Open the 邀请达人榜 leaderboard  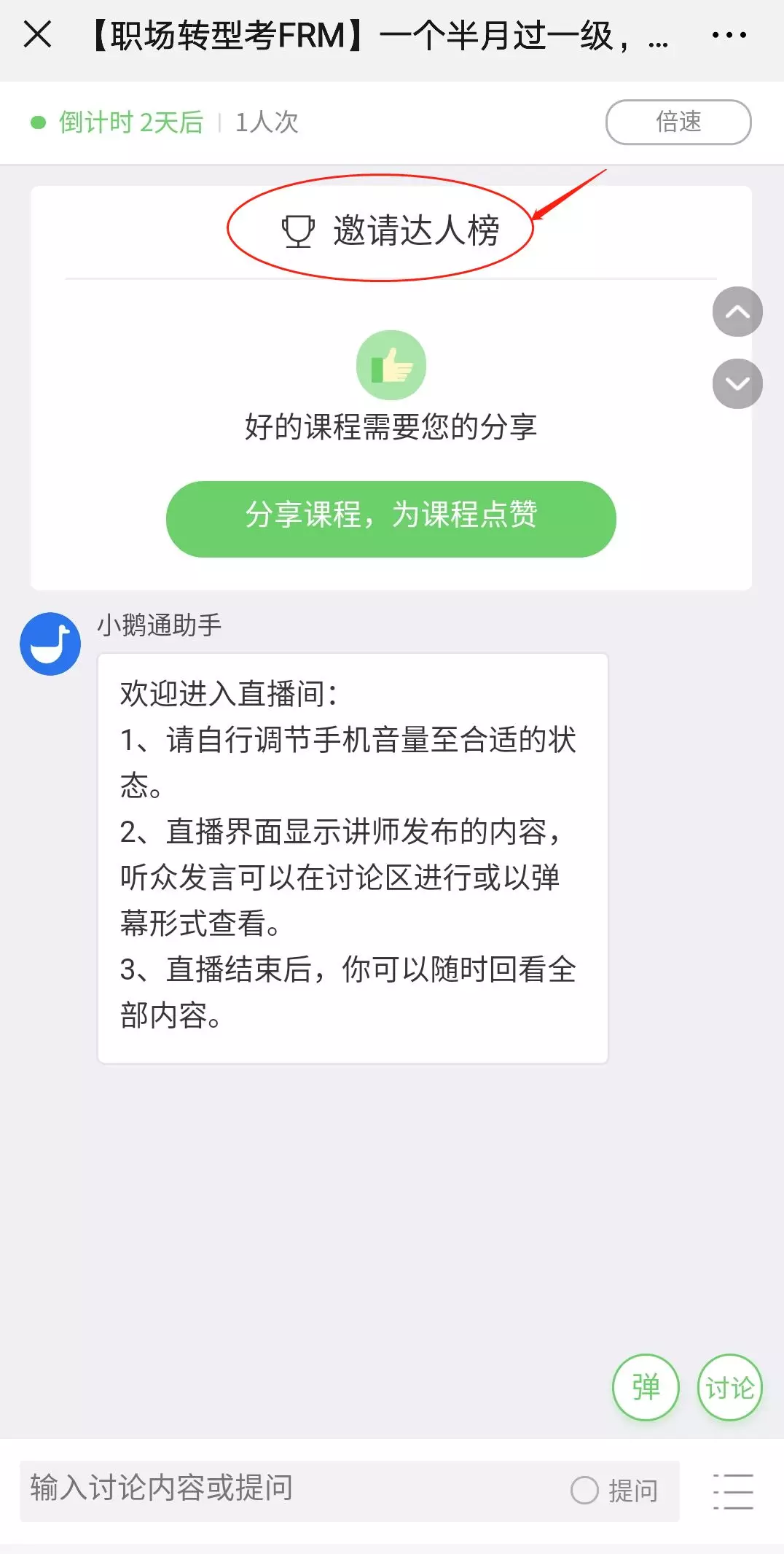(391, 230)
